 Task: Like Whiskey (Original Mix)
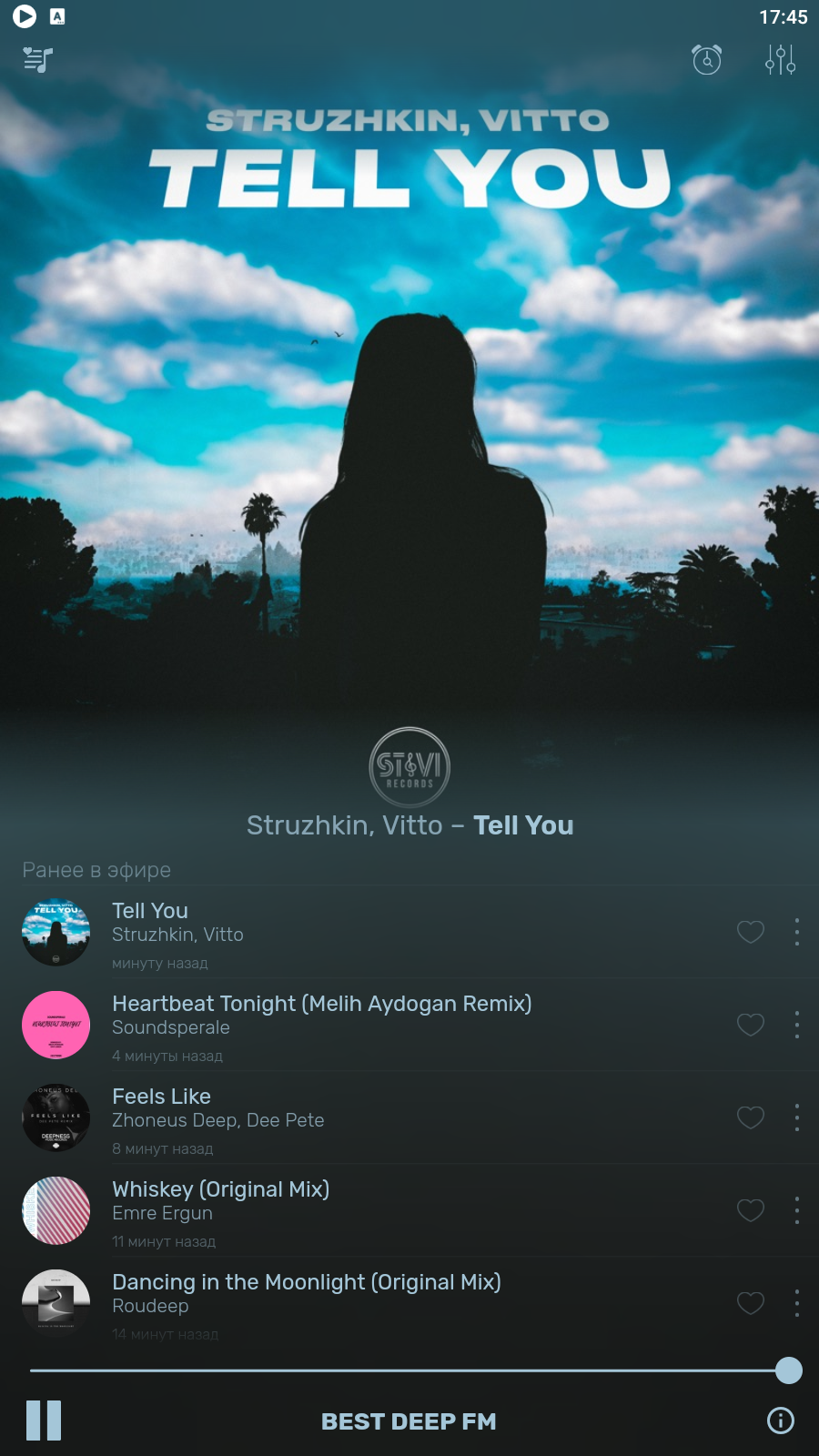750,1210
